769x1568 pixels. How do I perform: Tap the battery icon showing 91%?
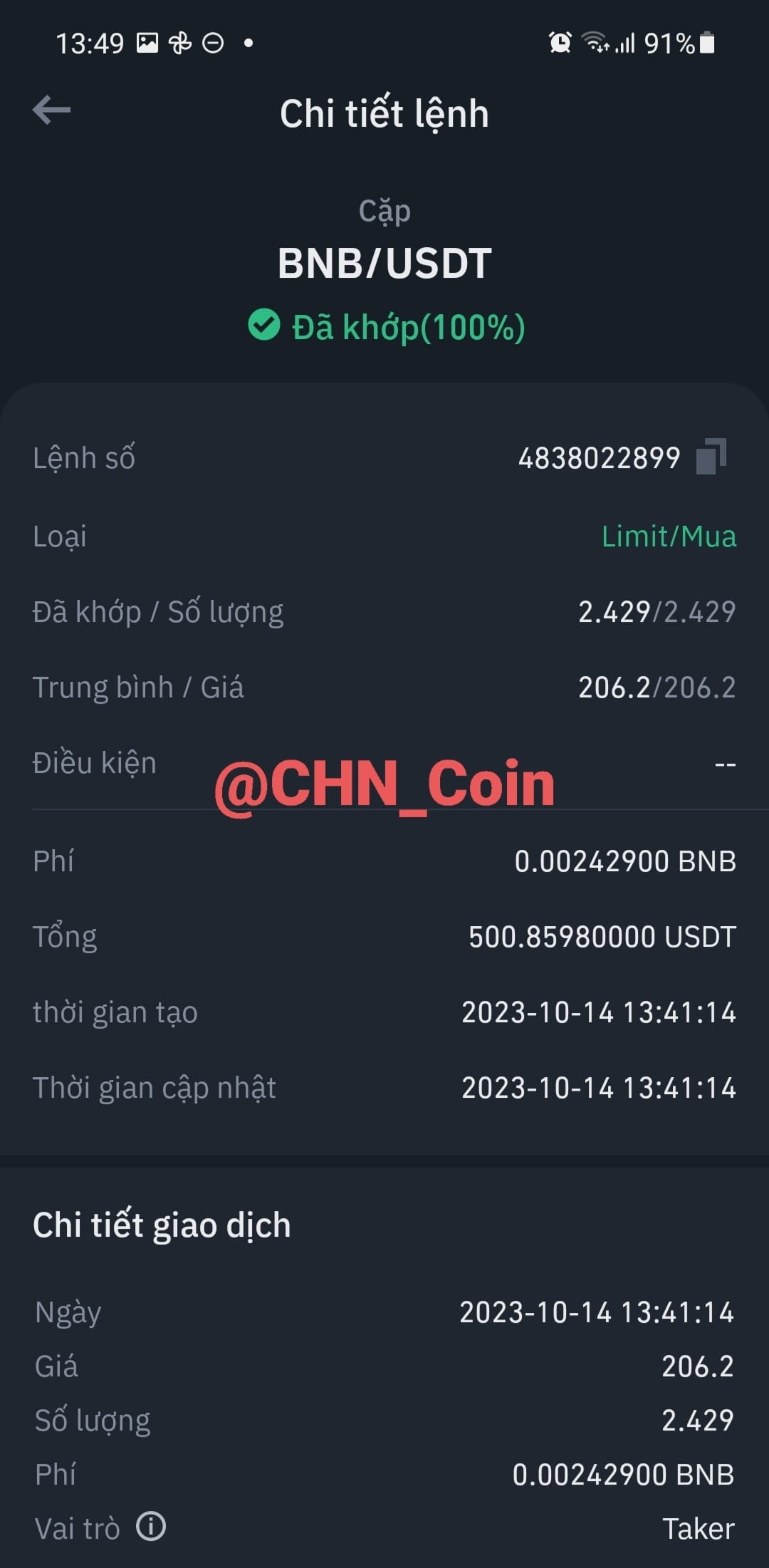[x=705, y=43]
